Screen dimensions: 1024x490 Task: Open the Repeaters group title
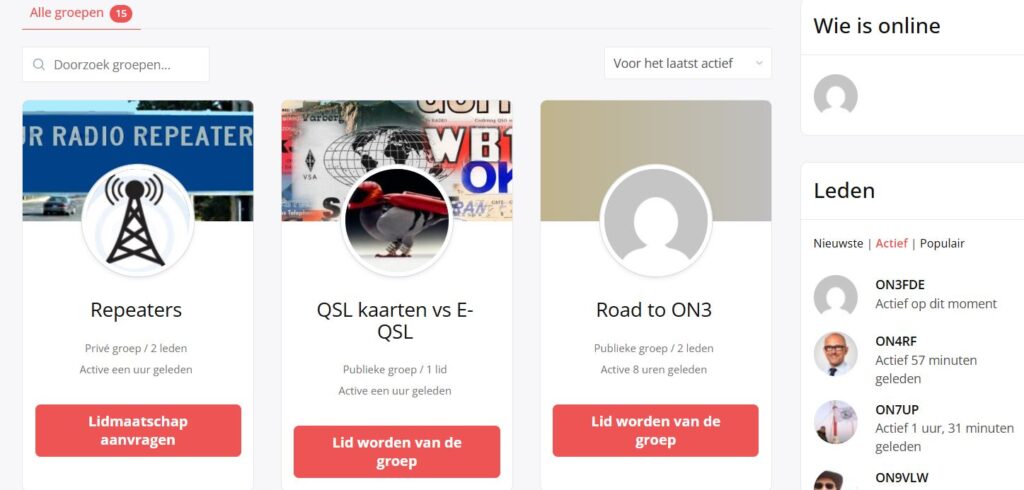click(136, 310)
